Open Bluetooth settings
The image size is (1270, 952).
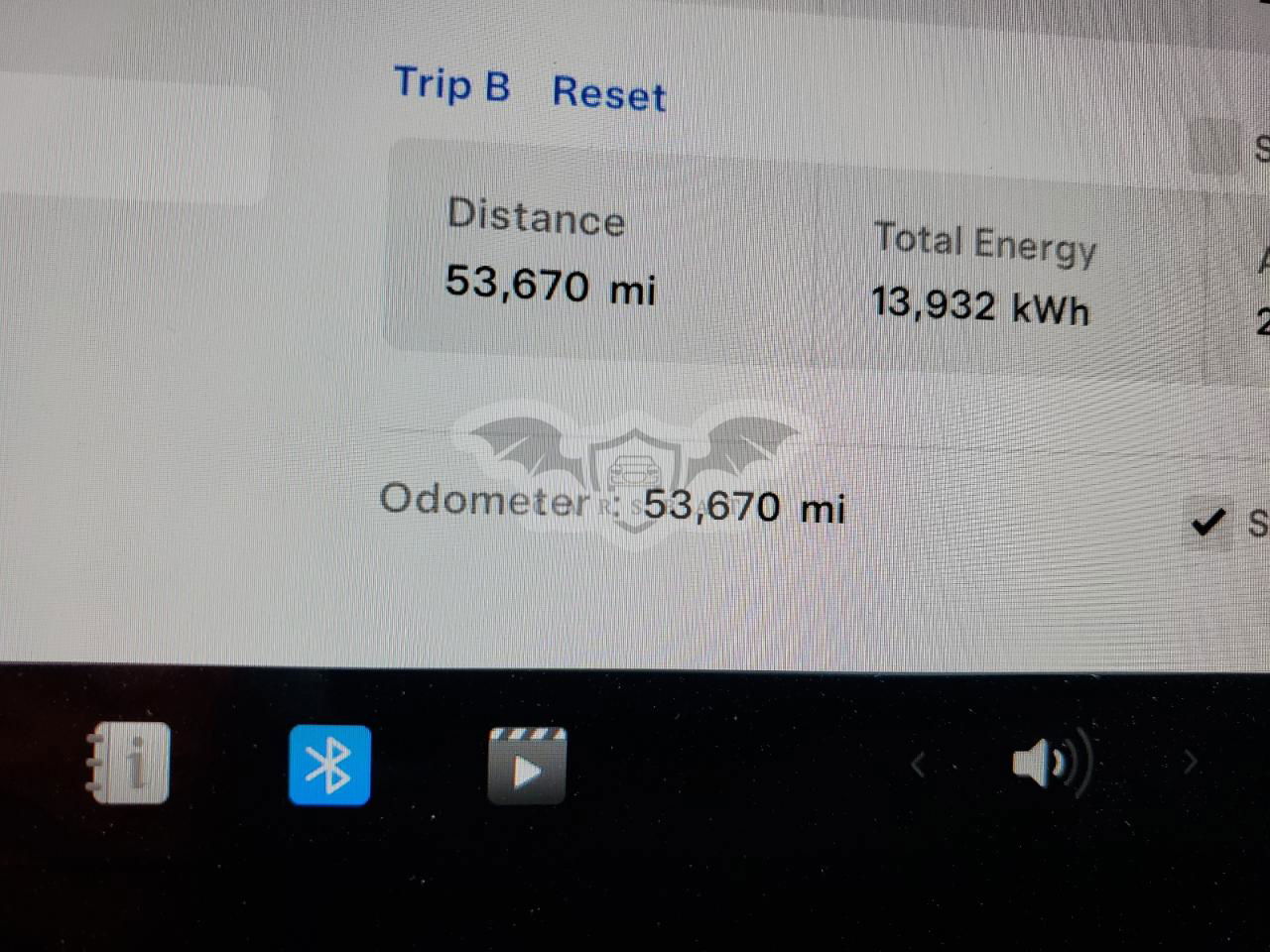click(x=329, y=765)
